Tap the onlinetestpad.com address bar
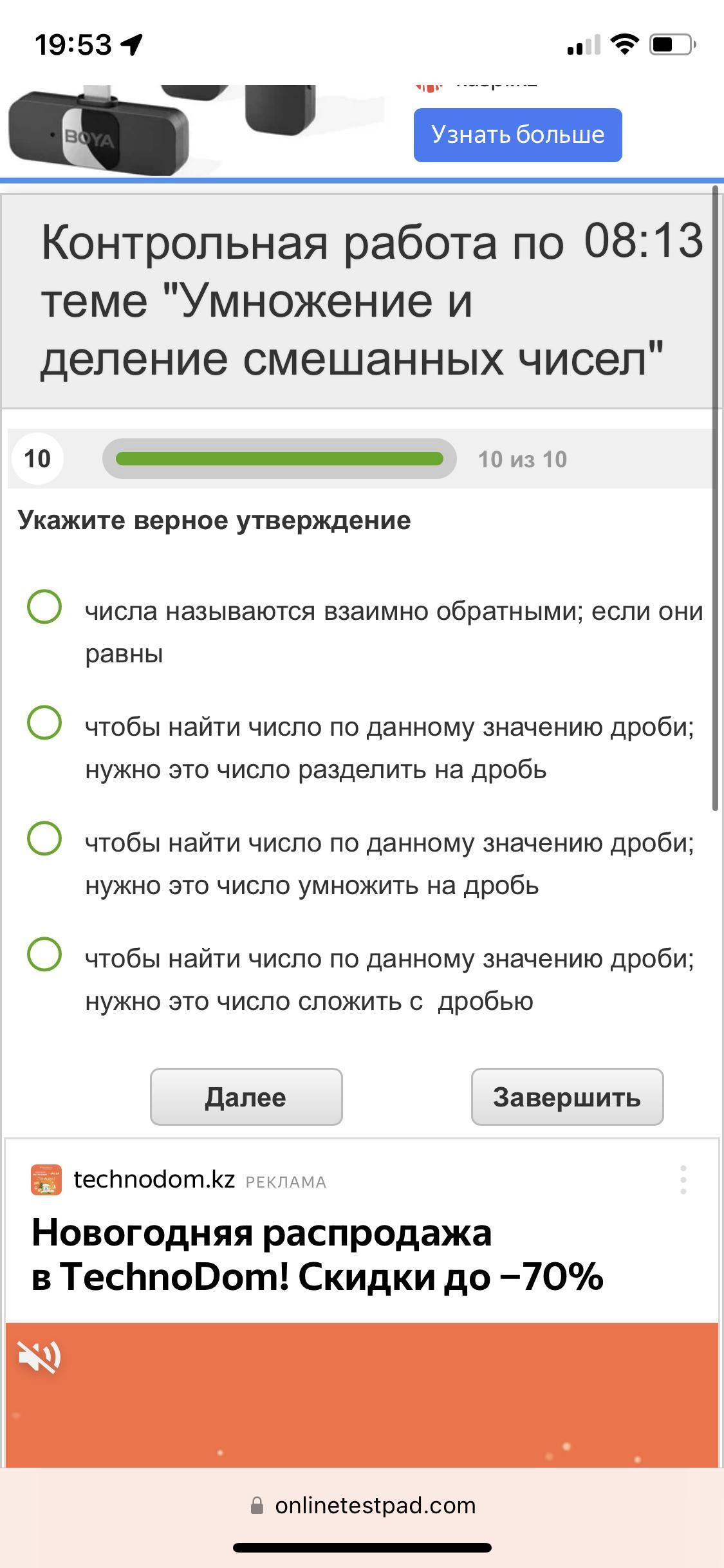This screenshot has width=724, height=1568. click(x=363, y=1506)
